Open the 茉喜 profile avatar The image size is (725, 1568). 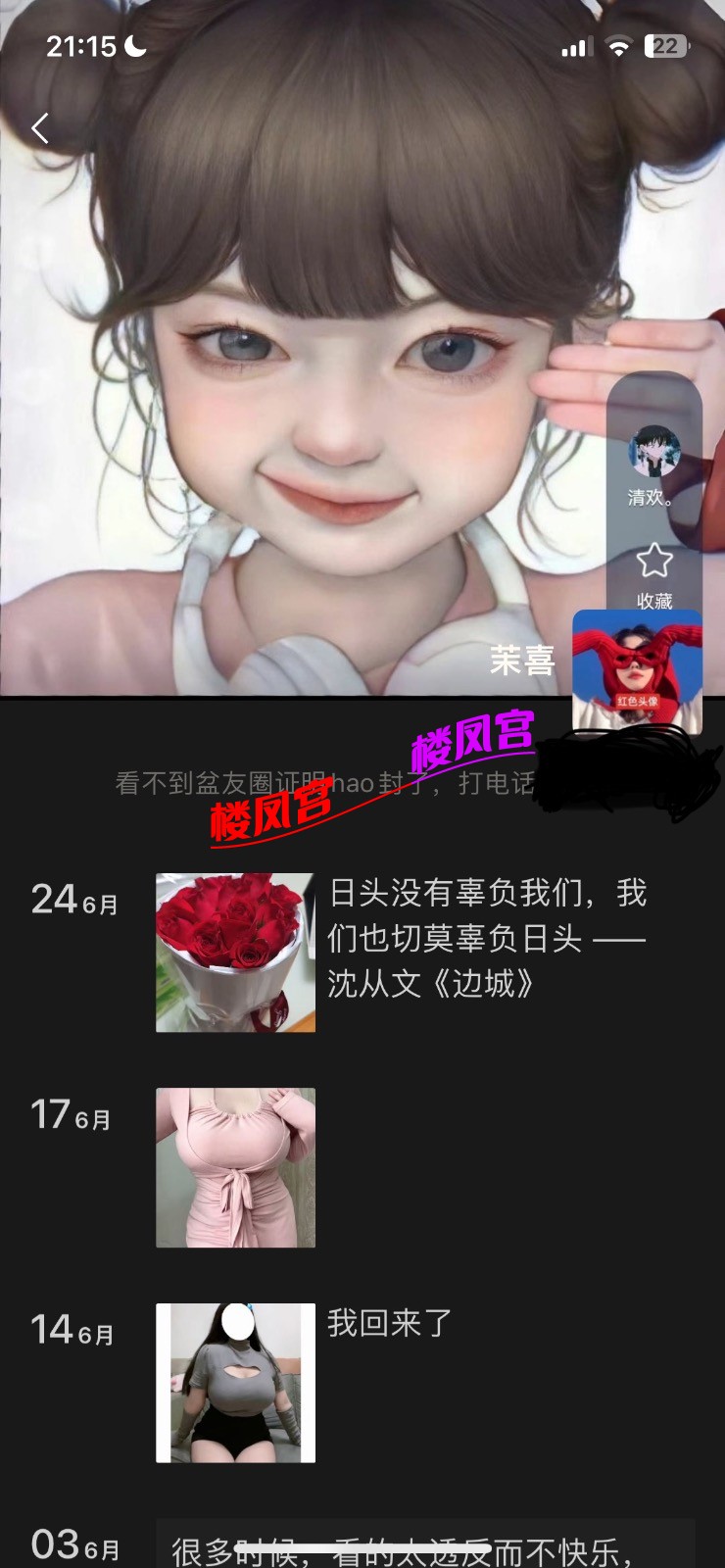[x=637, y=670]
